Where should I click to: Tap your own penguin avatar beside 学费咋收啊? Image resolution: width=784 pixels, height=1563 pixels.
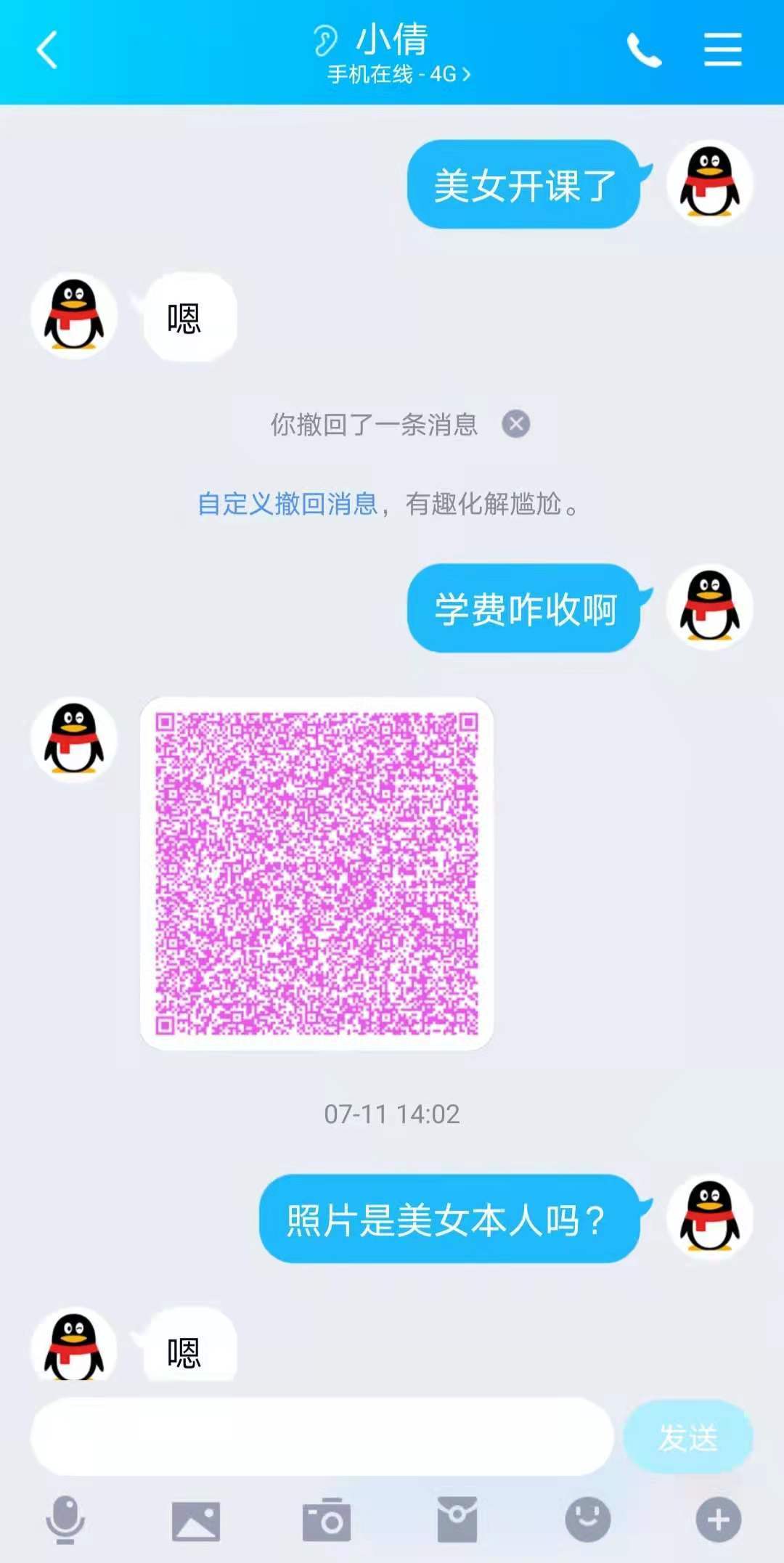point(709,610)
